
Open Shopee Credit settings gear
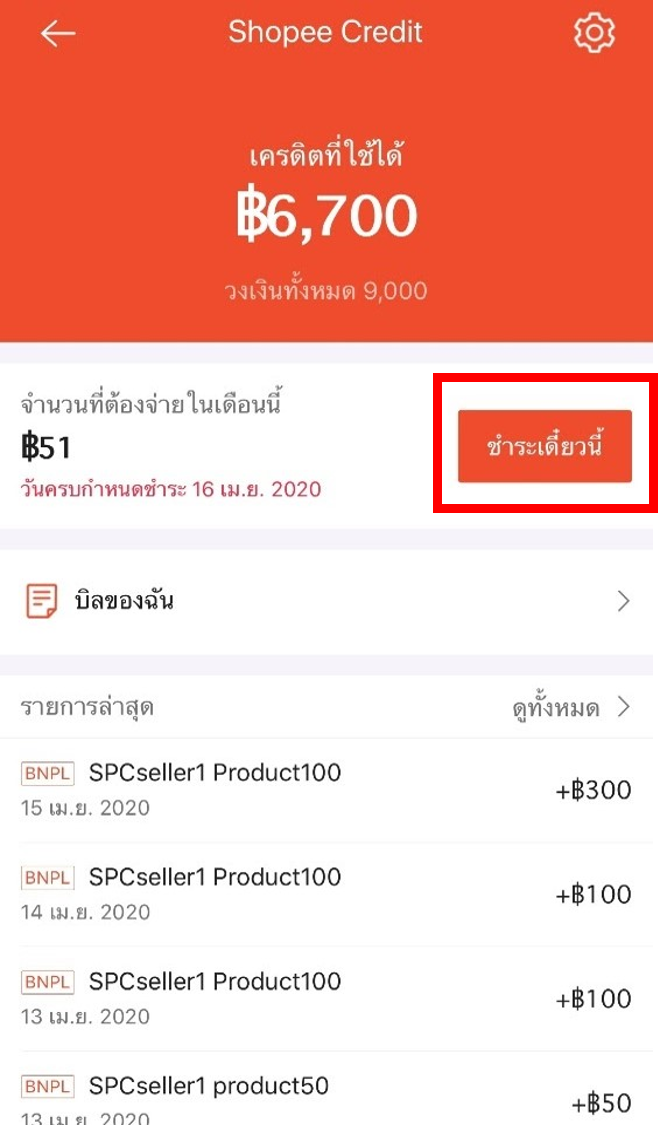[594, 33]
